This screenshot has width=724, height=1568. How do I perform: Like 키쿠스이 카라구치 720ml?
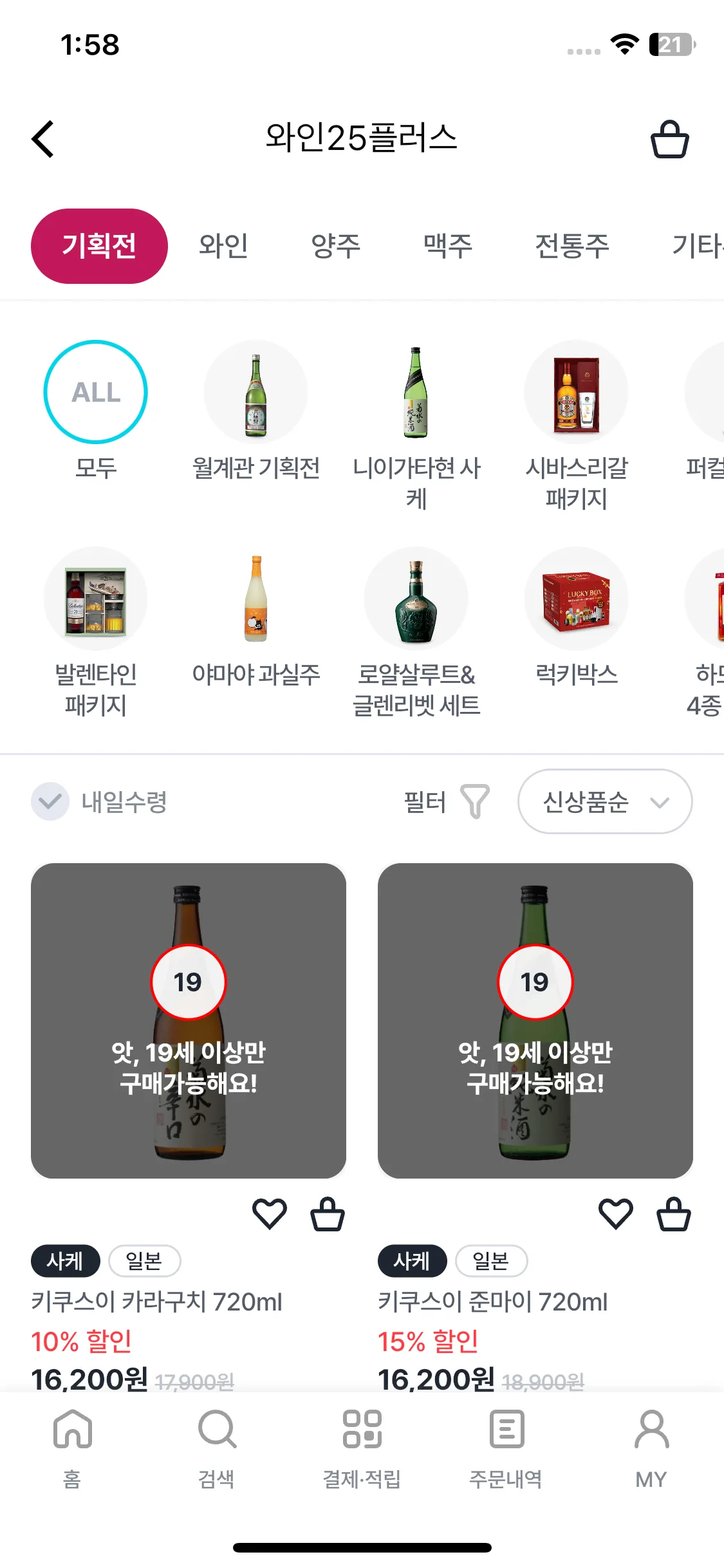pos(269,1214)
